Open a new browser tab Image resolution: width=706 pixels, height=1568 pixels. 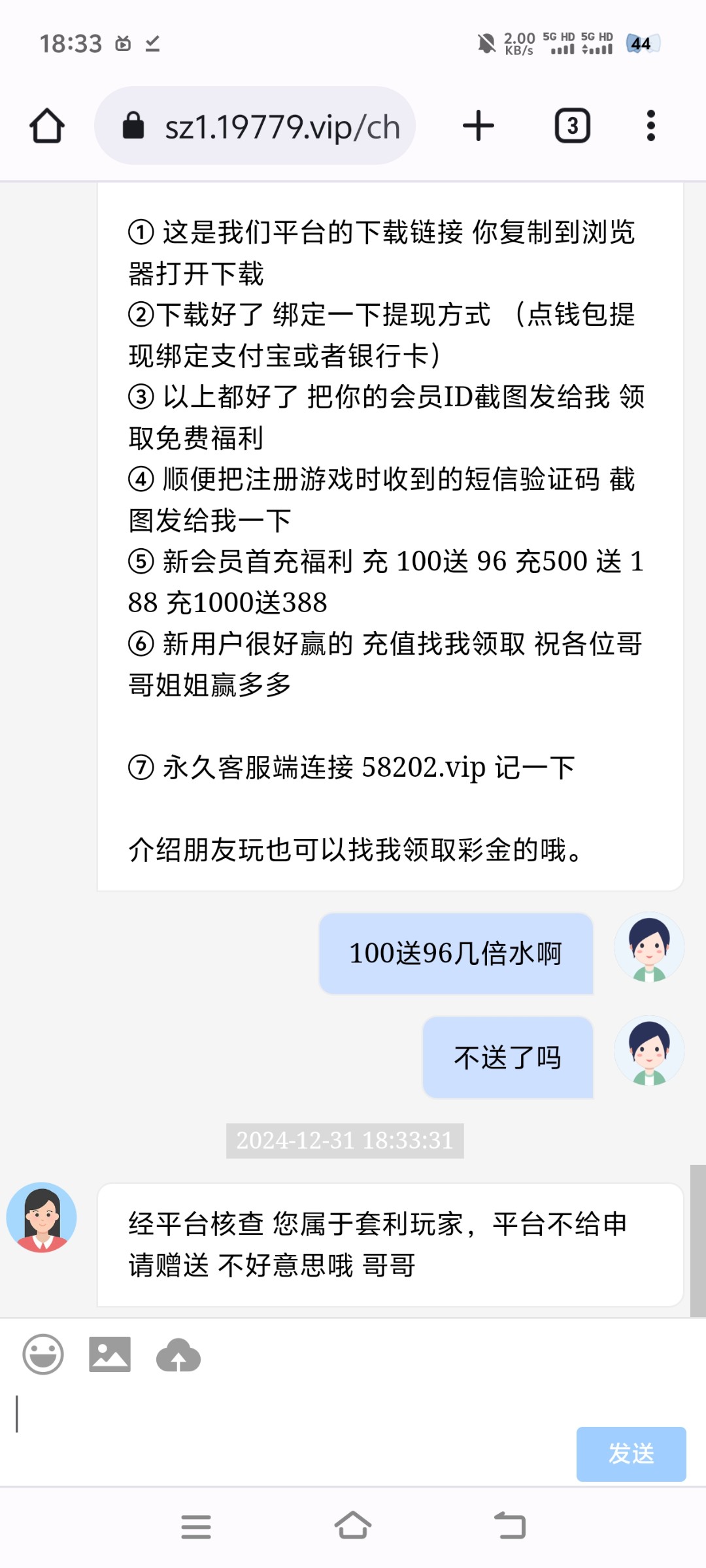(x=479, y=125)
